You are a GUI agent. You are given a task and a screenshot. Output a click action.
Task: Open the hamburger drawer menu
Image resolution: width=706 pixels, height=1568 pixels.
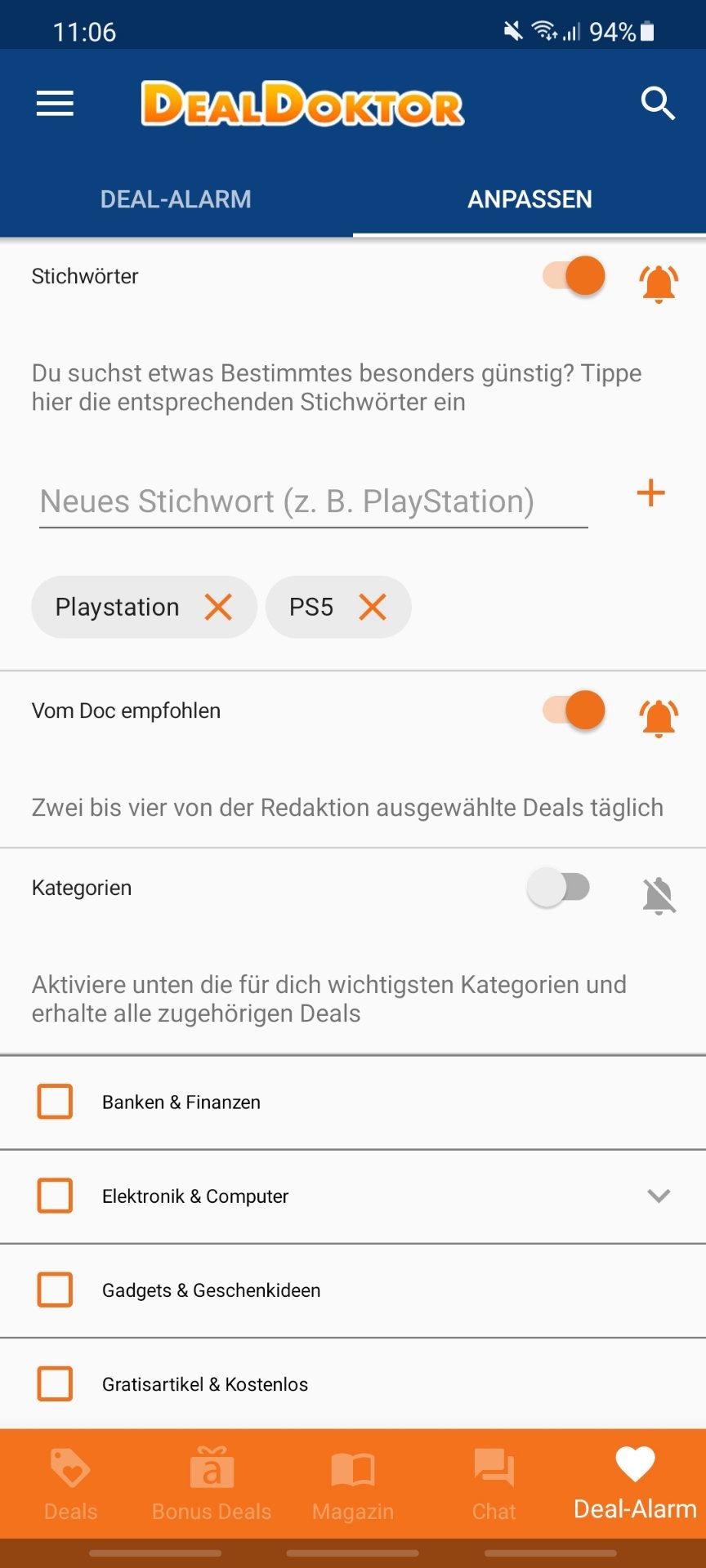tap(55, 104)
